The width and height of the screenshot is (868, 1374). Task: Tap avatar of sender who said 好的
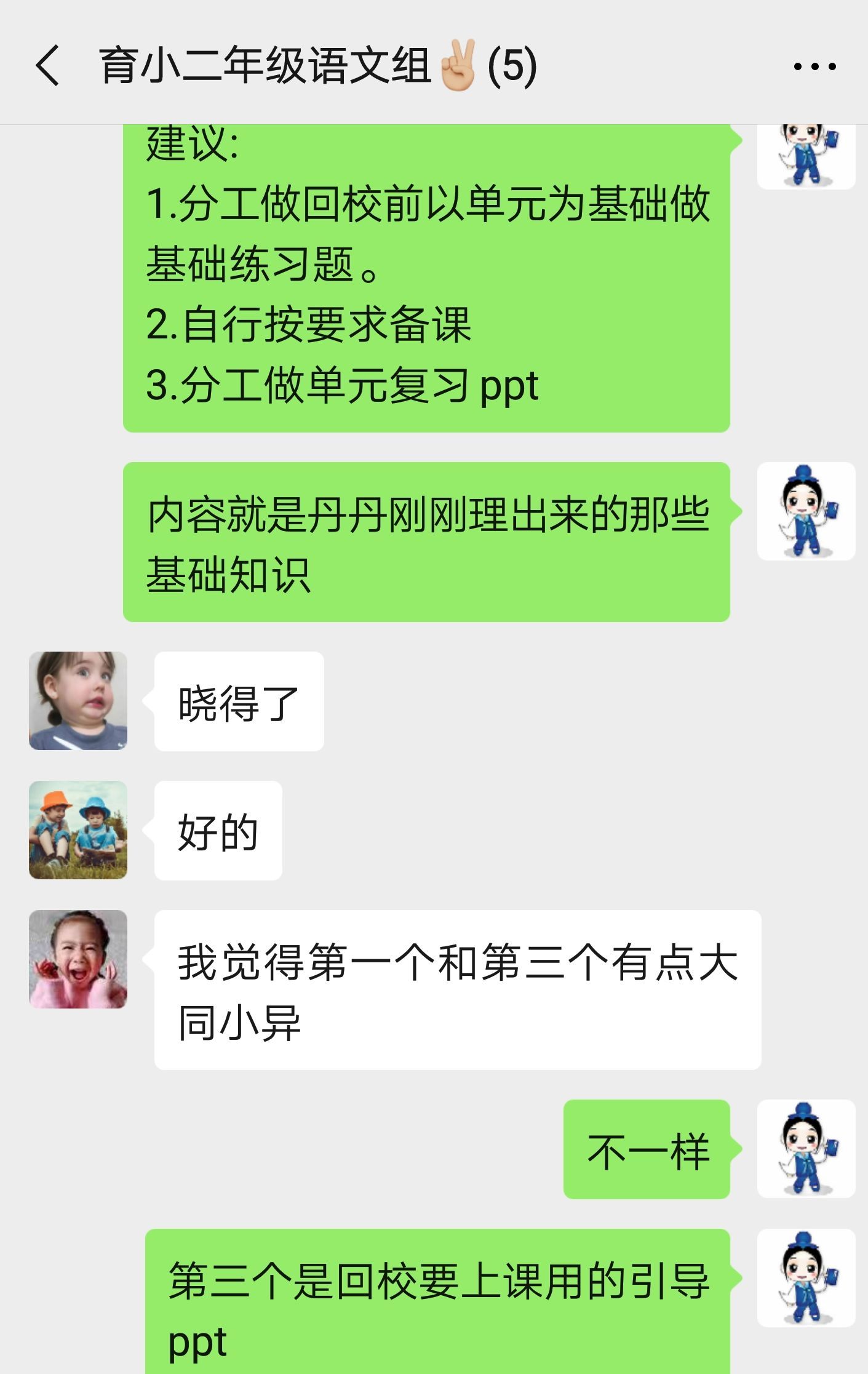tap(78, 830)
